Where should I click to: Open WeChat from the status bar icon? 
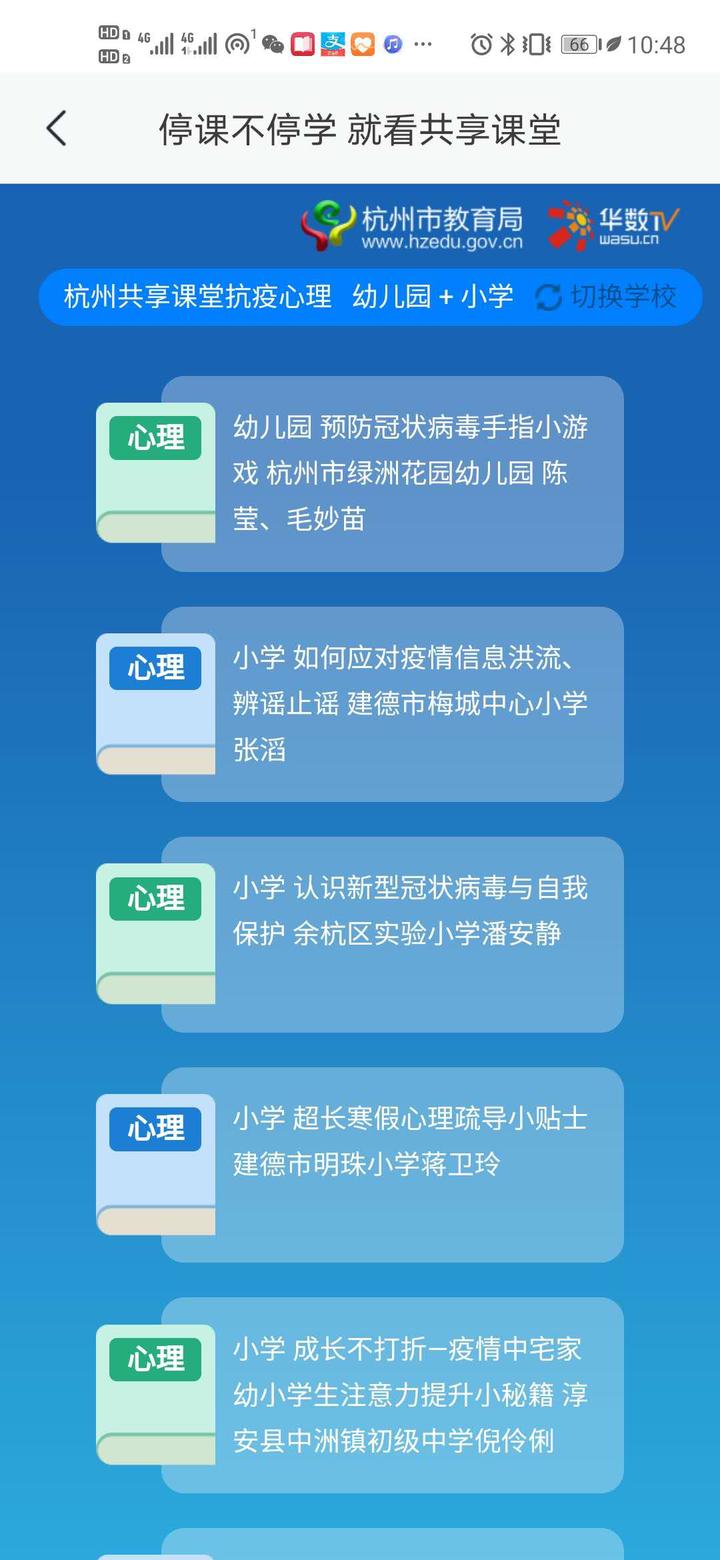click(274, 44)
